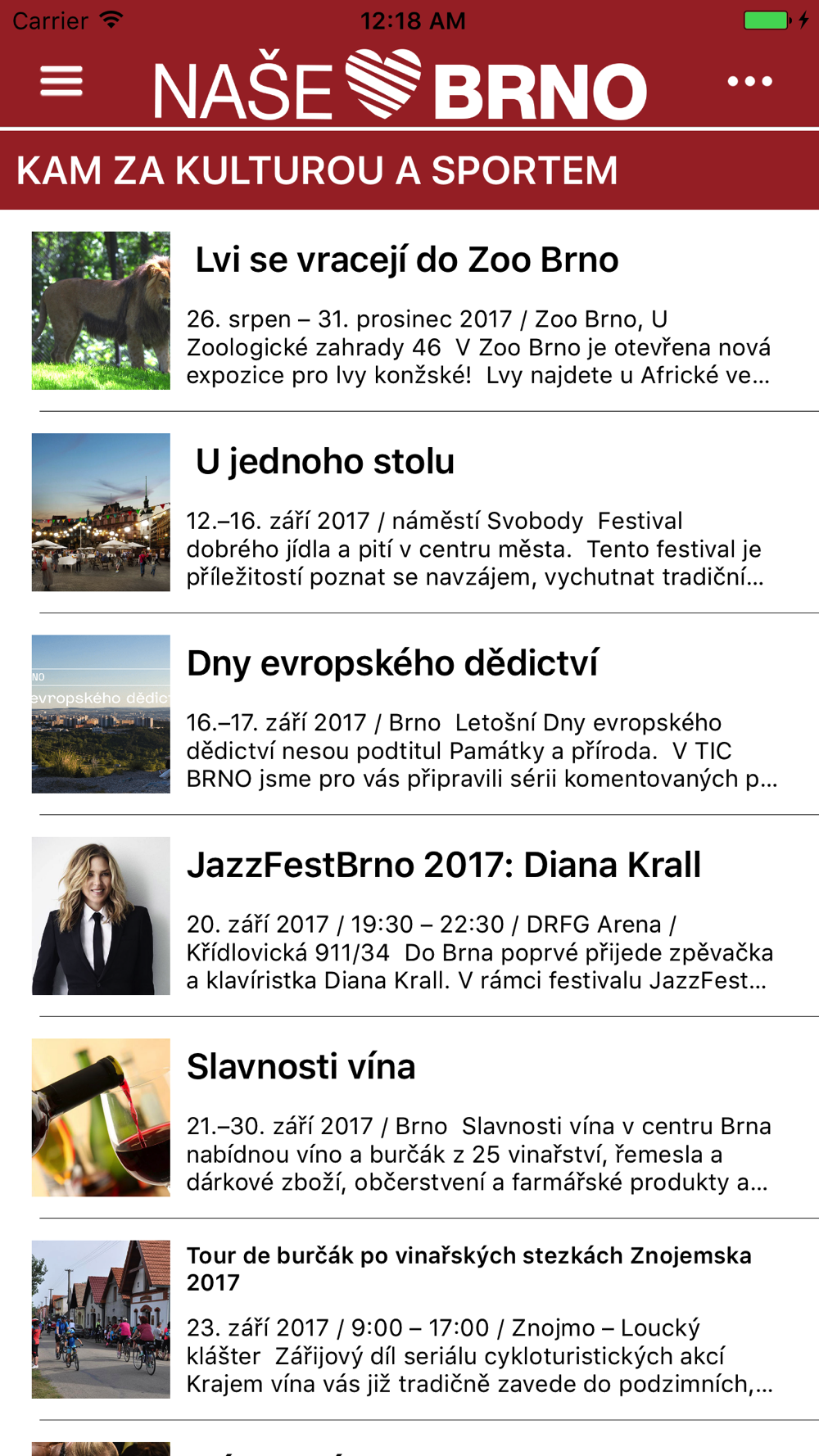Open the Lvi se vracejí do Zoo Brno article
The height and width of the screenshot is (1456, 819).
[409, 310]
